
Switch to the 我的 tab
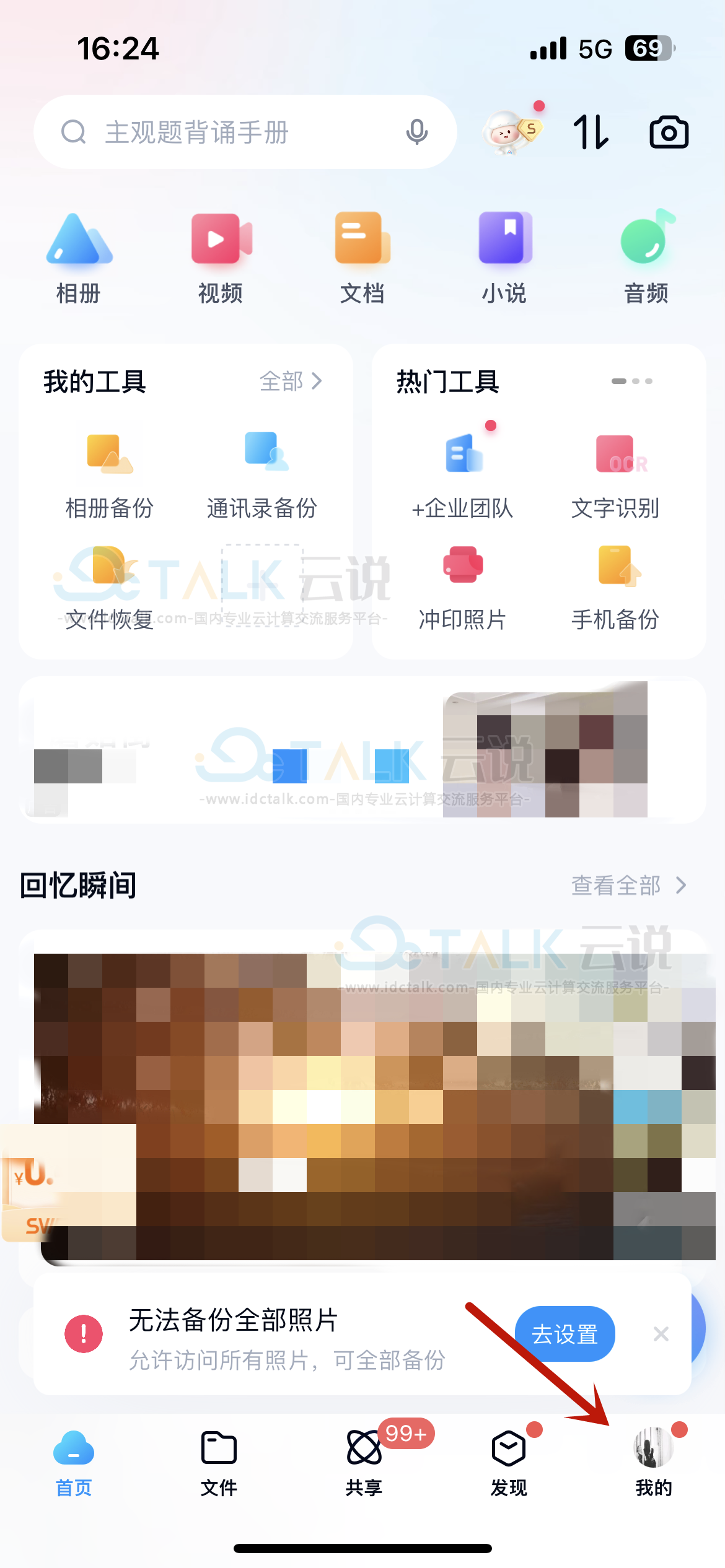[653, 1463]
